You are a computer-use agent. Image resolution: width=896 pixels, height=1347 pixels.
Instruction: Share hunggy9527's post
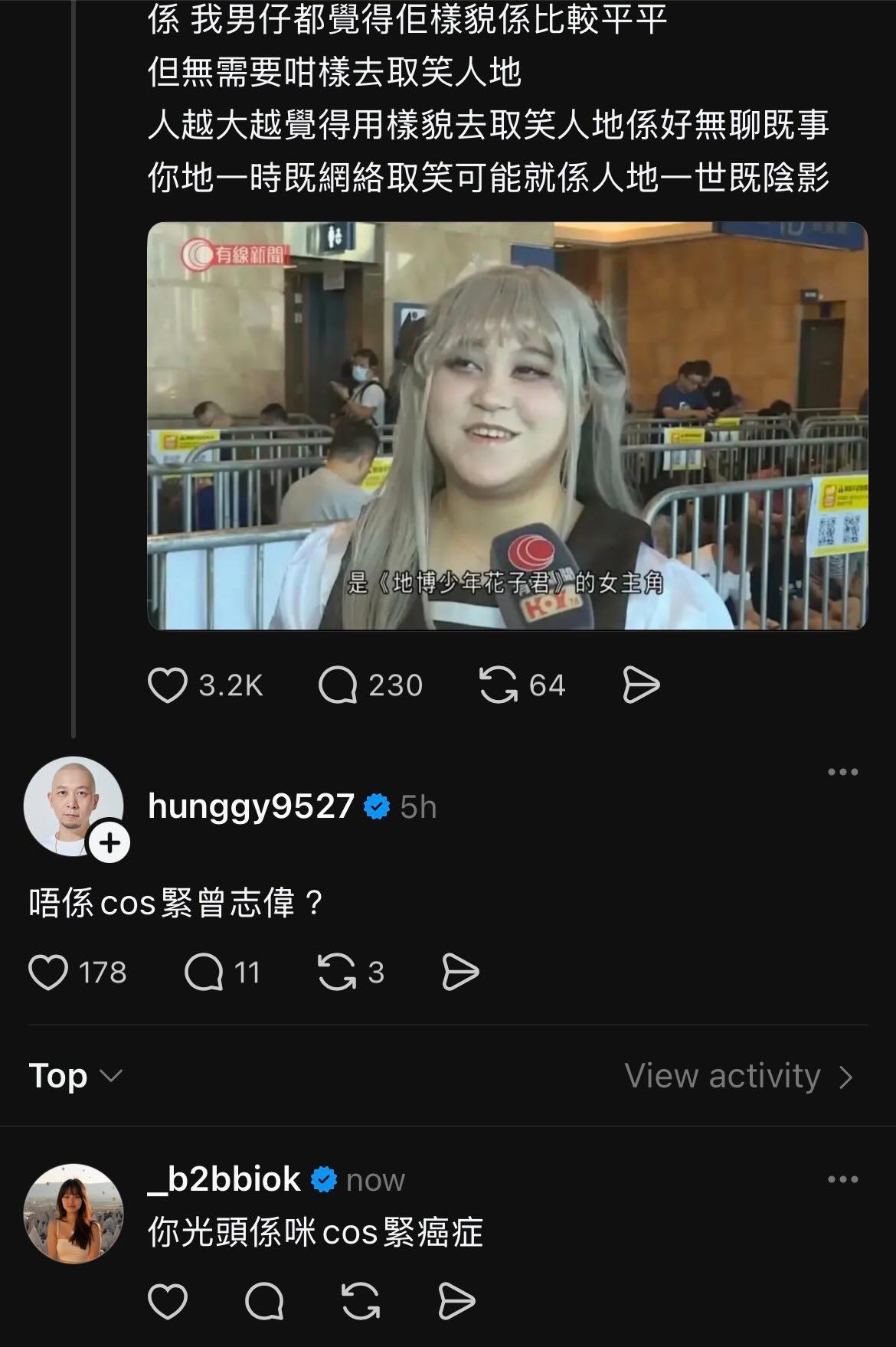[x=460, y=973]
